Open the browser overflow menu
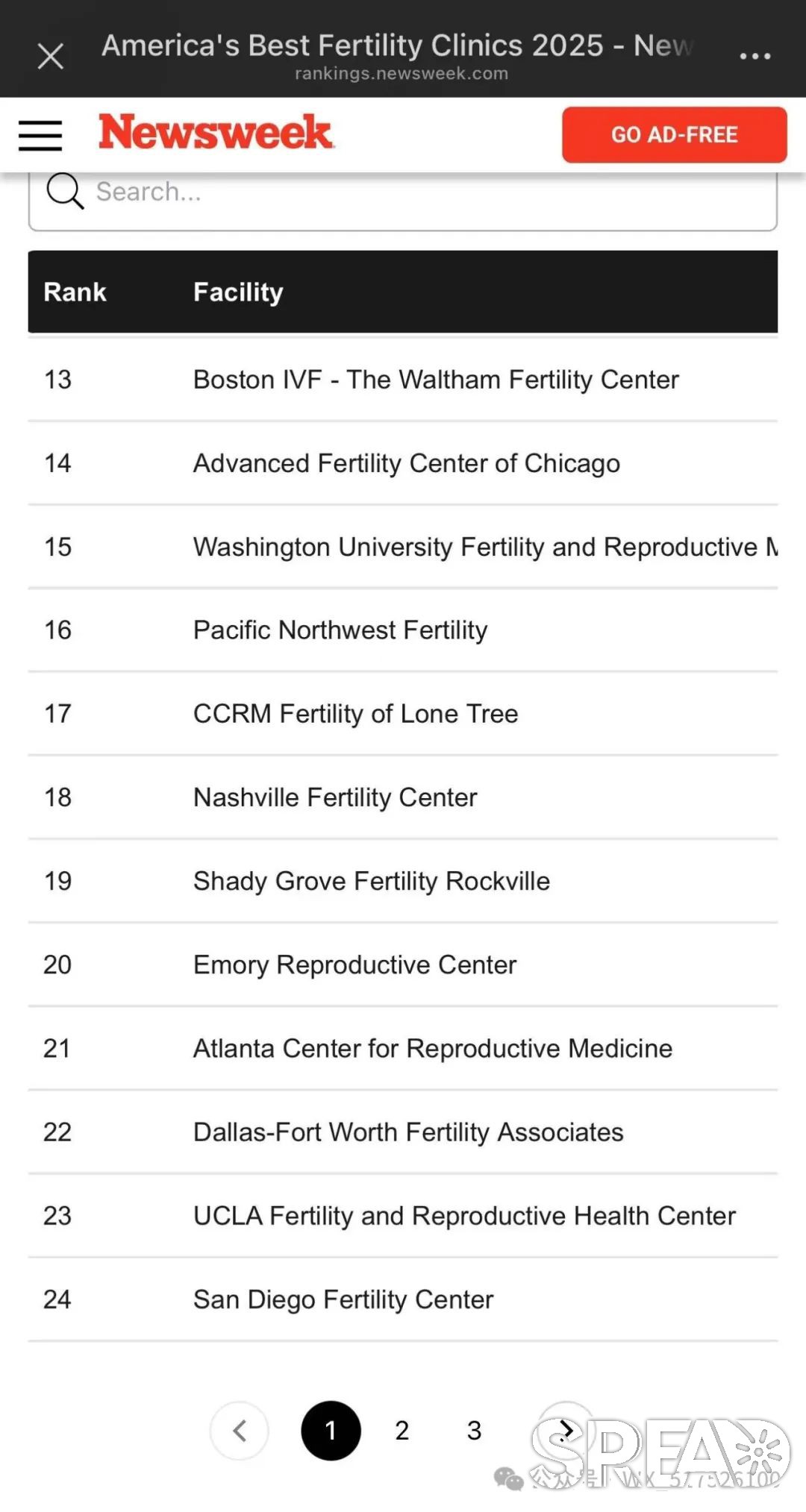Image resolution: width=806 pixels, height=1512 pixels. pyautogui.click(x=755, y=56)
